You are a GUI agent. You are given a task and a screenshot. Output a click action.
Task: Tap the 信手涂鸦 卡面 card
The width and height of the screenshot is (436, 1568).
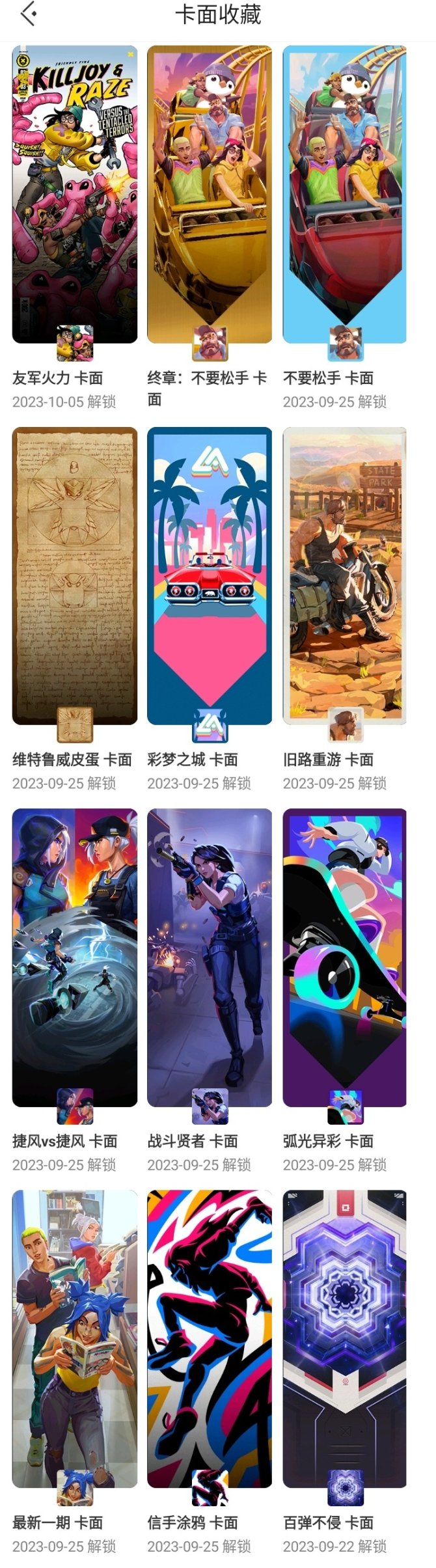(x=210, y=1338)
